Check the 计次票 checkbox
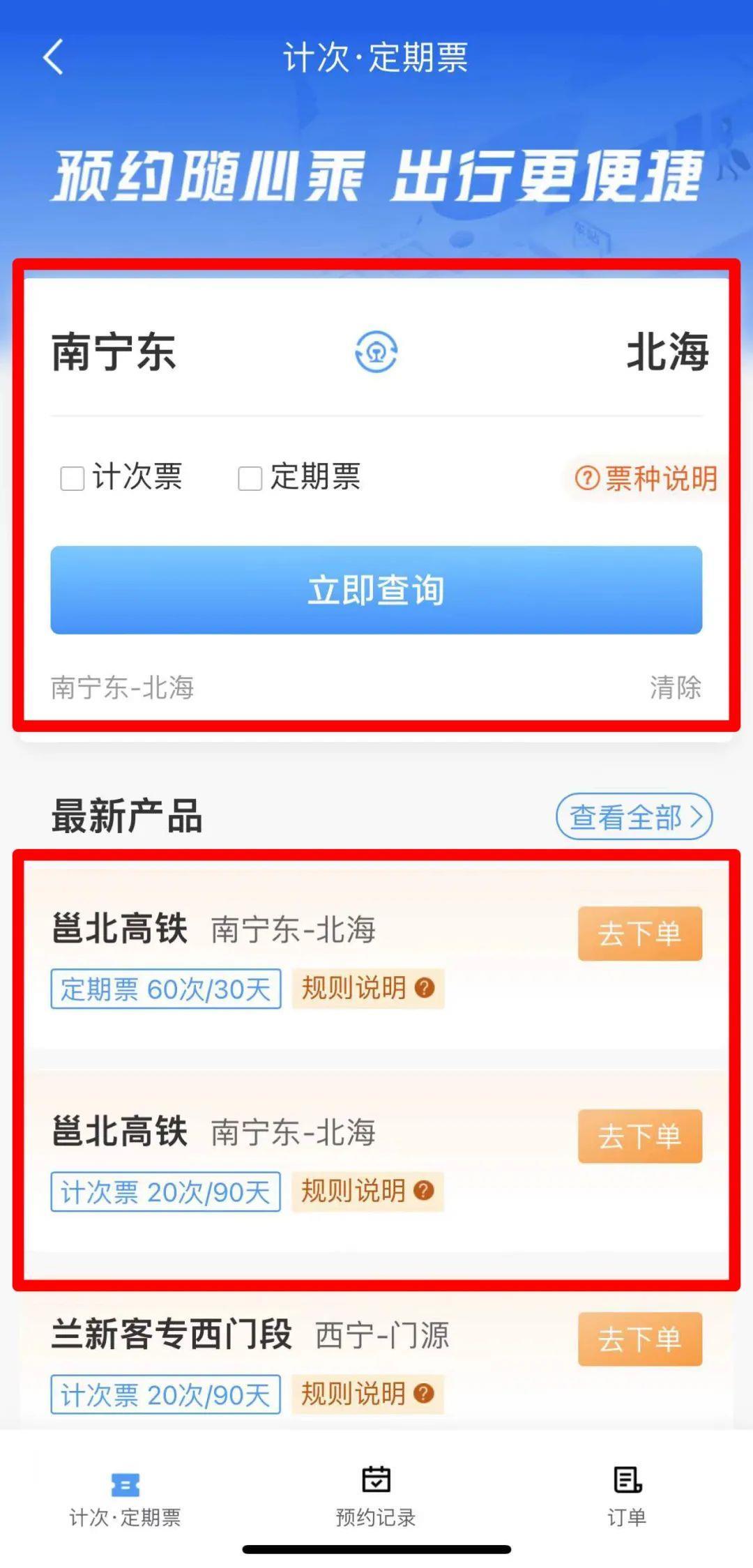This screenshot has height=1568, width=753. tap(73, 478)
